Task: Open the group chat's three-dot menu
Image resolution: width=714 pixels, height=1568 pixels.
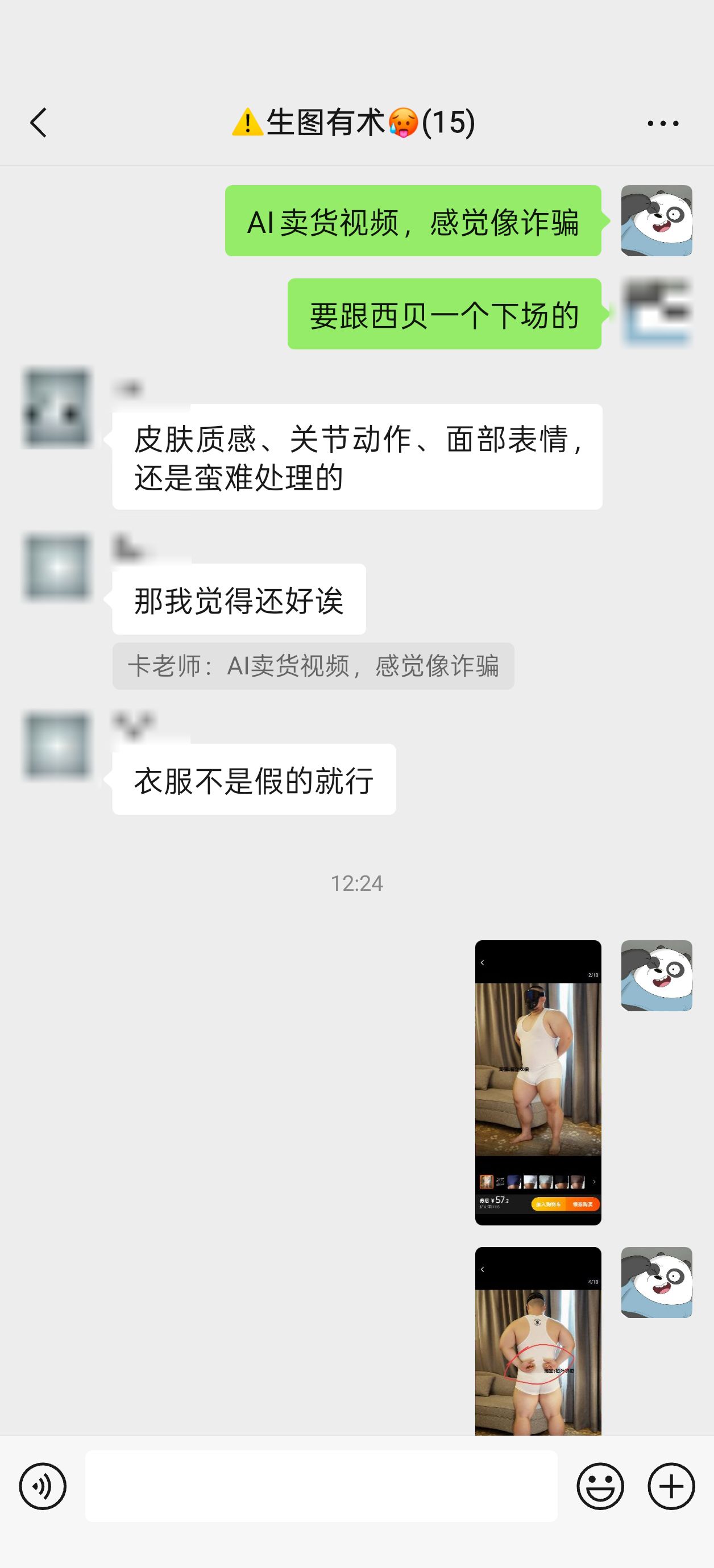Action: tap(663, 123)
